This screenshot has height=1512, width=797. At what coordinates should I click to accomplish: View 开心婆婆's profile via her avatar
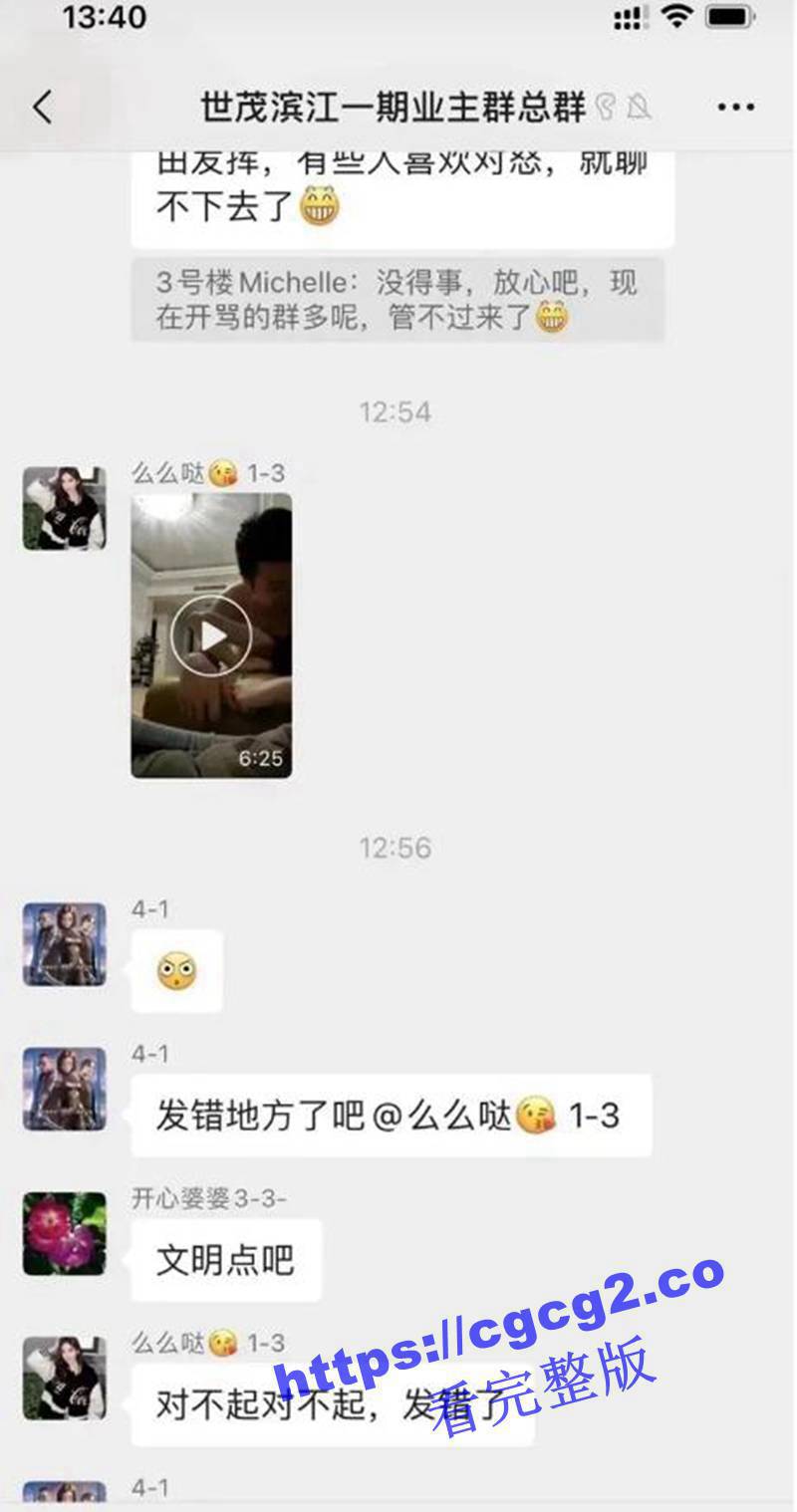click(65, 1233)
